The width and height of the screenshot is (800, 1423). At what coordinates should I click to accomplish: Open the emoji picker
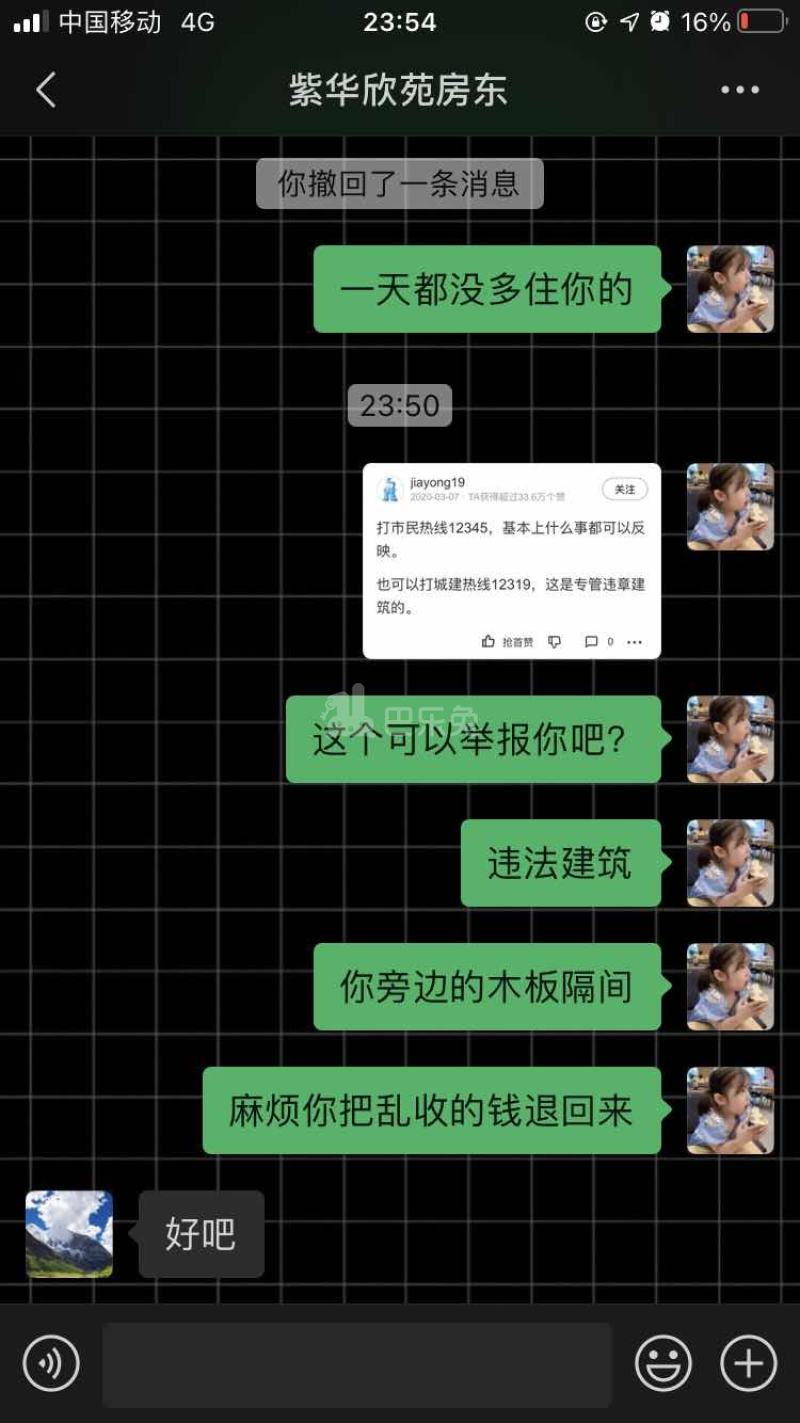(x=663, y=1364)
